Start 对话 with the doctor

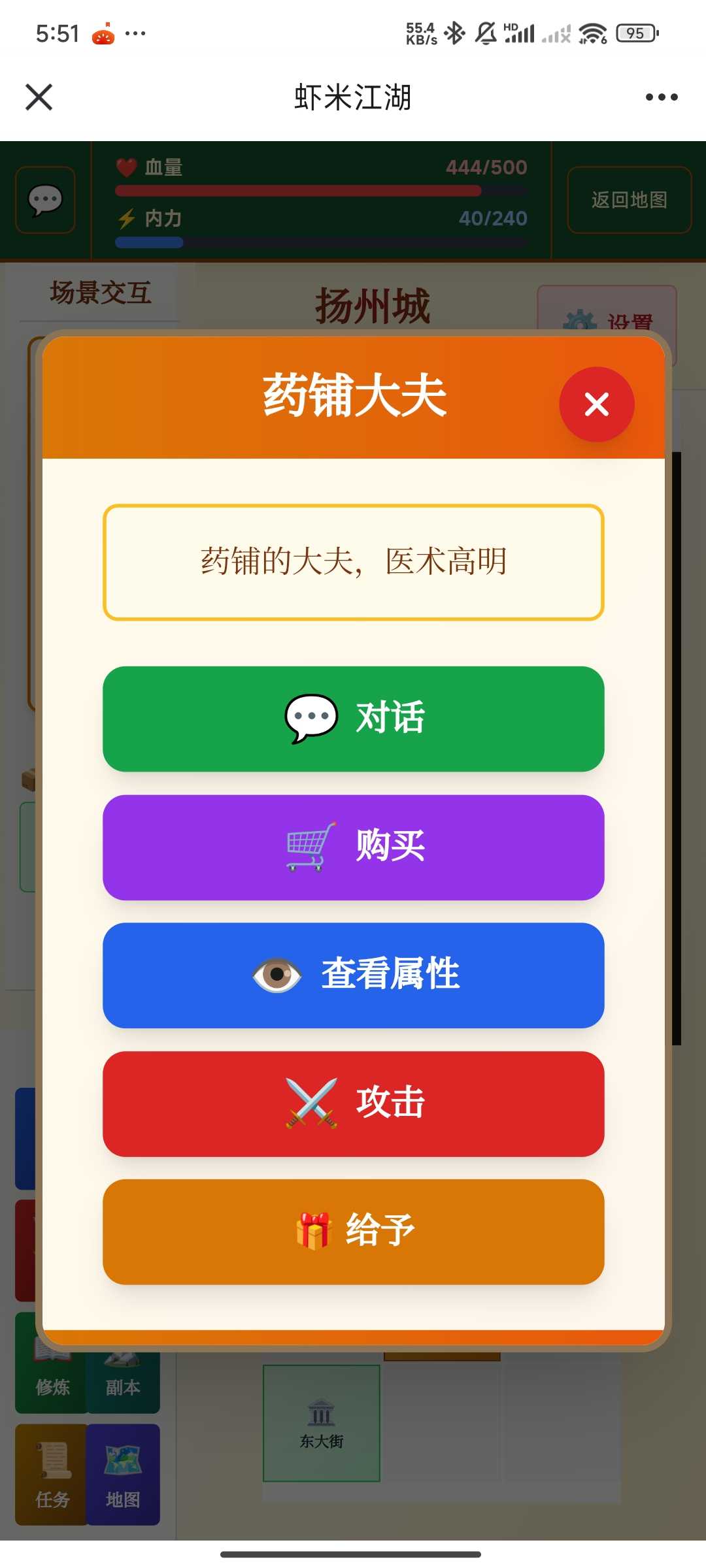[x=353, y=719]
